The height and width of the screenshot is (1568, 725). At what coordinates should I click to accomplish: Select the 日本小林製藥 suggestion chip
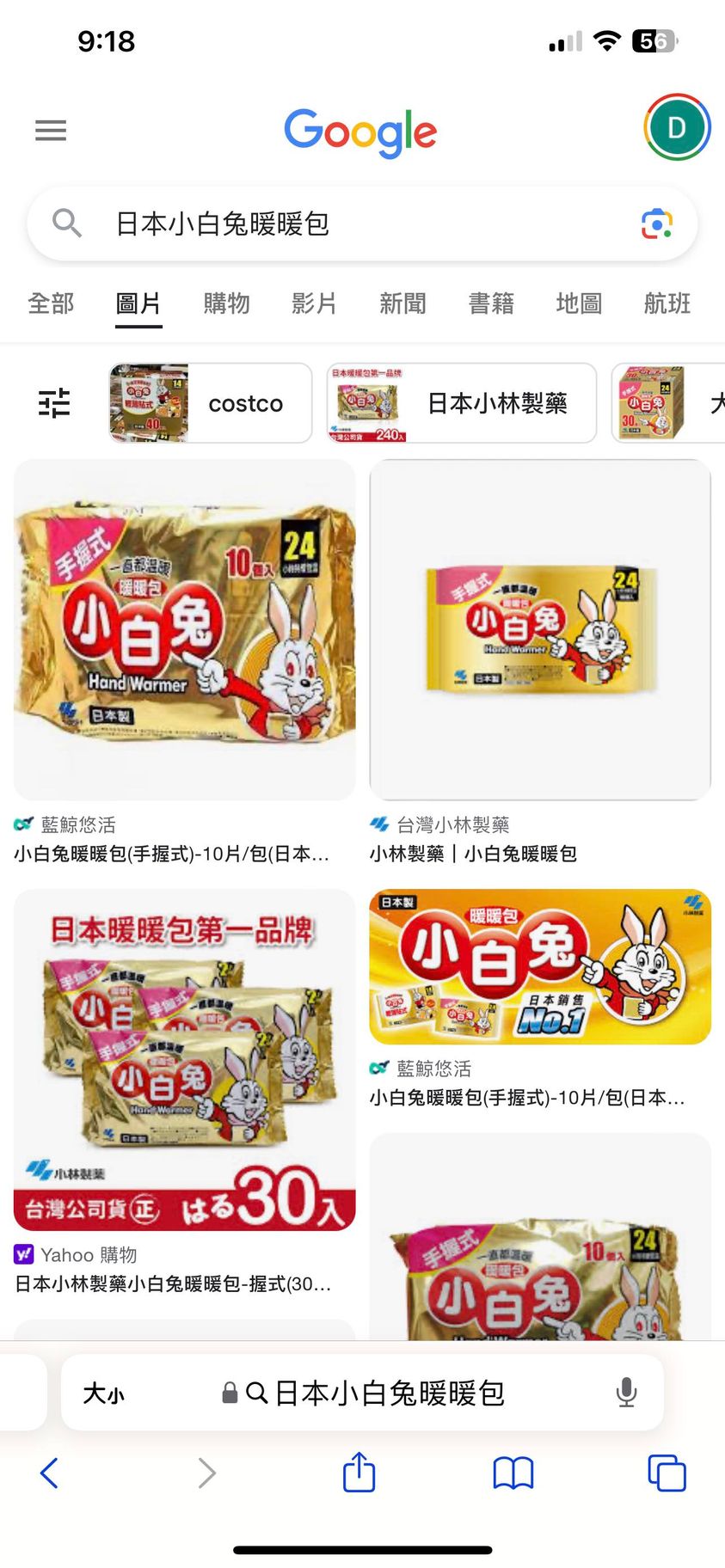(x=462, y=403)
